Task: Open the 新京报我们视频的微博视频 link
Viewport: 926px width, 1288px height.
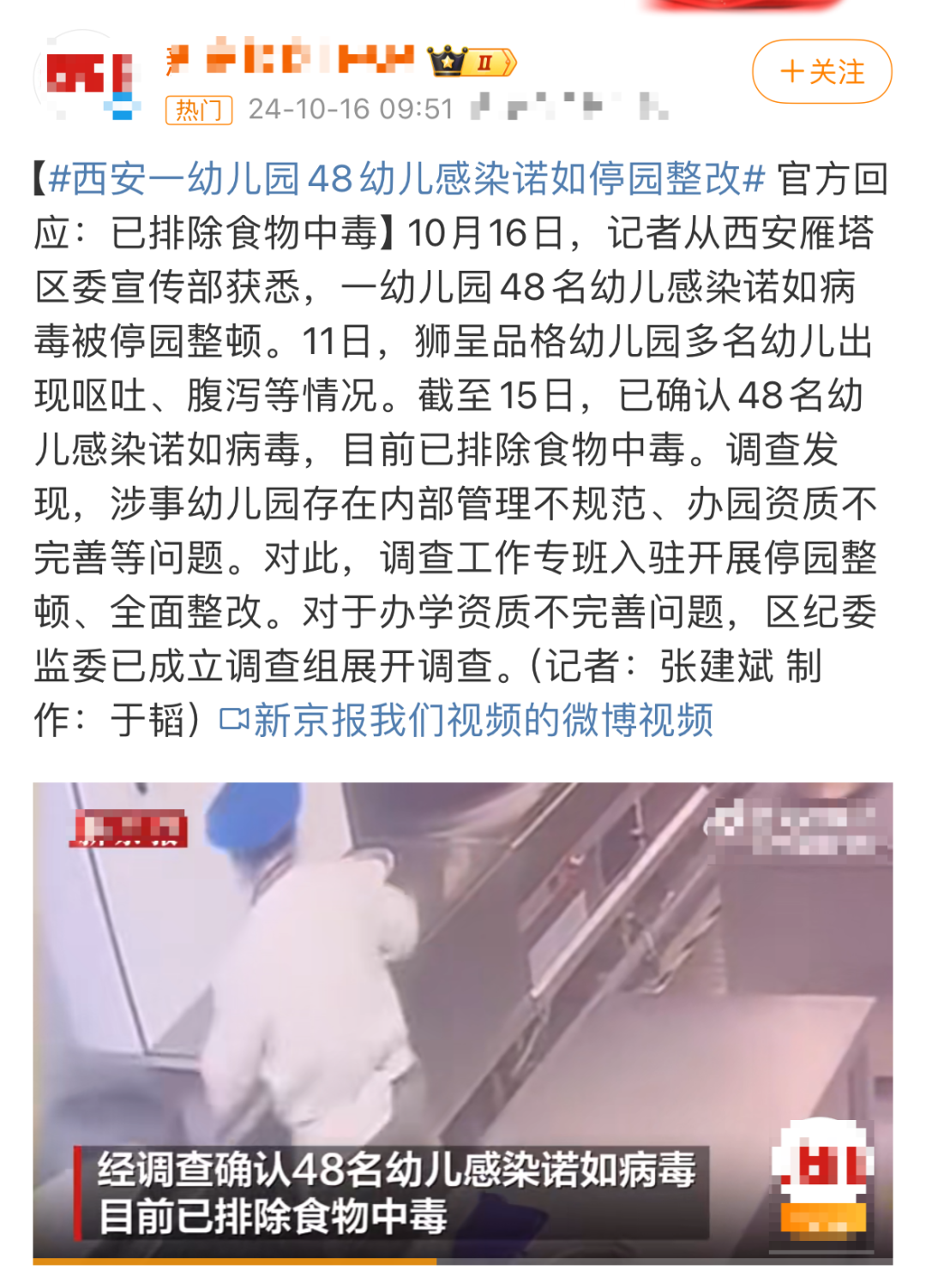Action: pyautogui.click(x=467, y=720)
